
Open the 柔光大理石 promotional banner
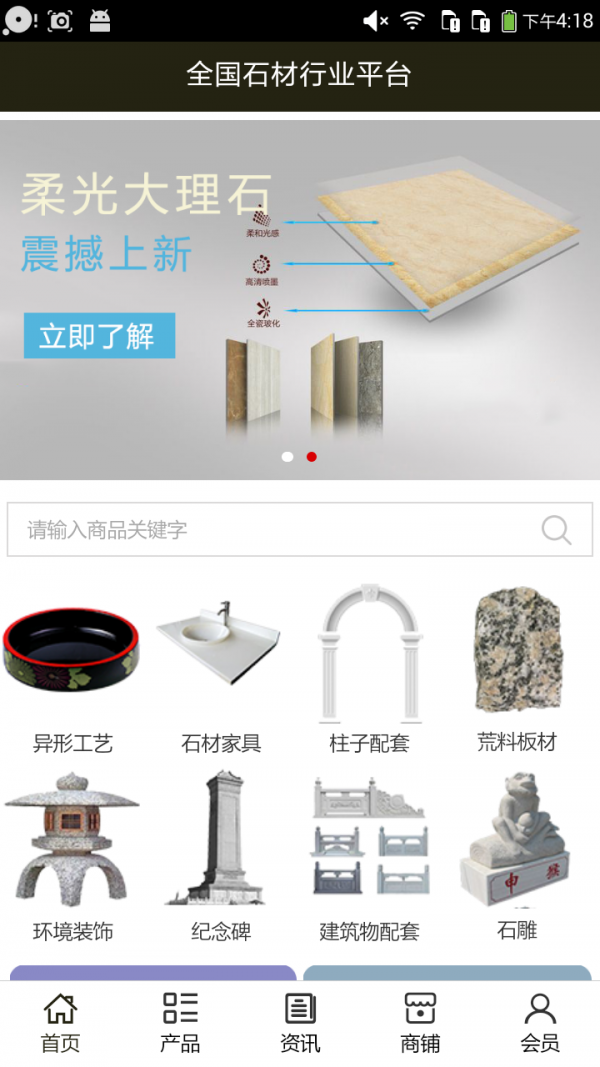pyautogui.click(x=300, y=300)
